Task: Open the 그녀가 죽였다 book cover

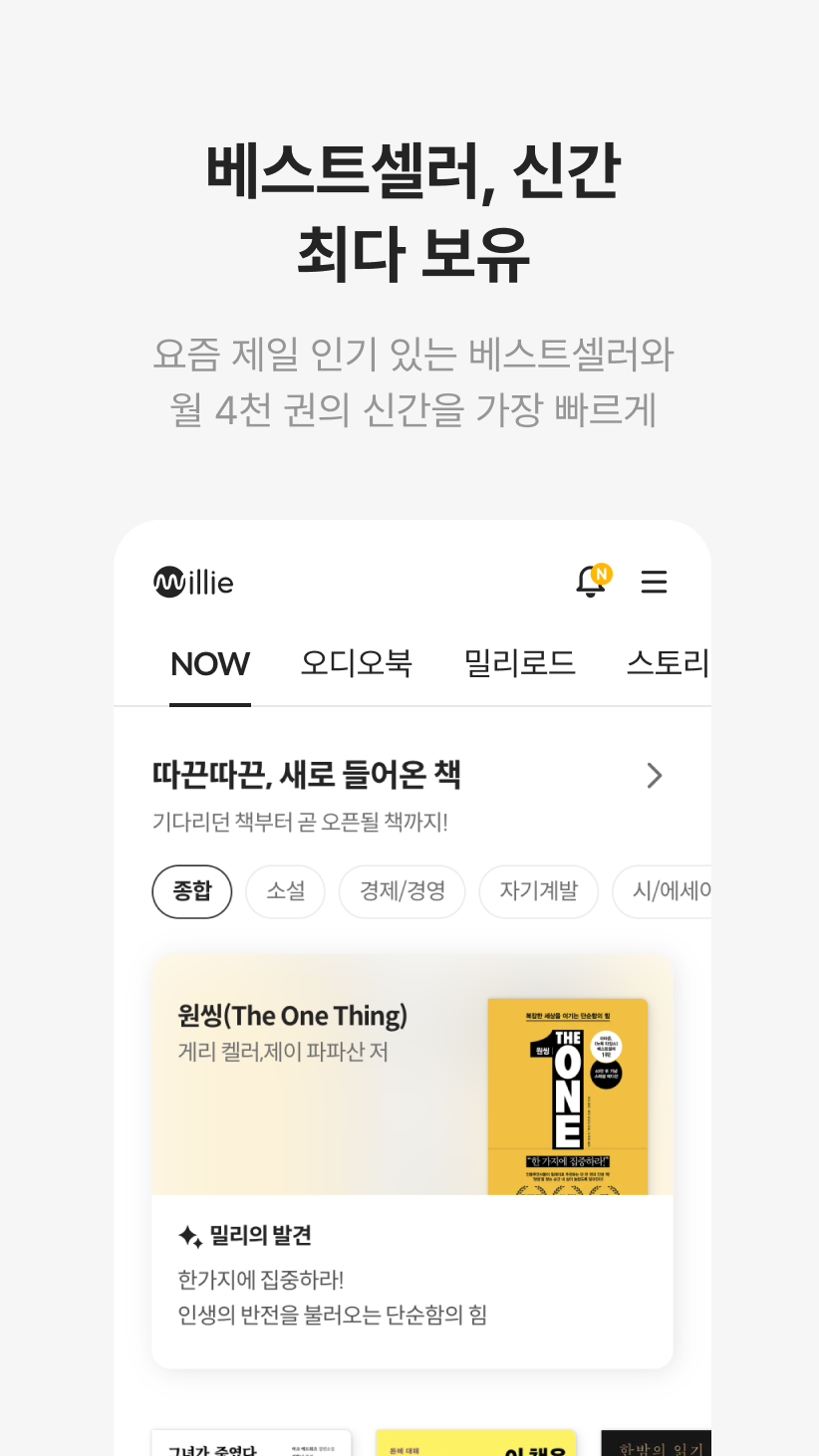Action: (x=250, y=1441)
